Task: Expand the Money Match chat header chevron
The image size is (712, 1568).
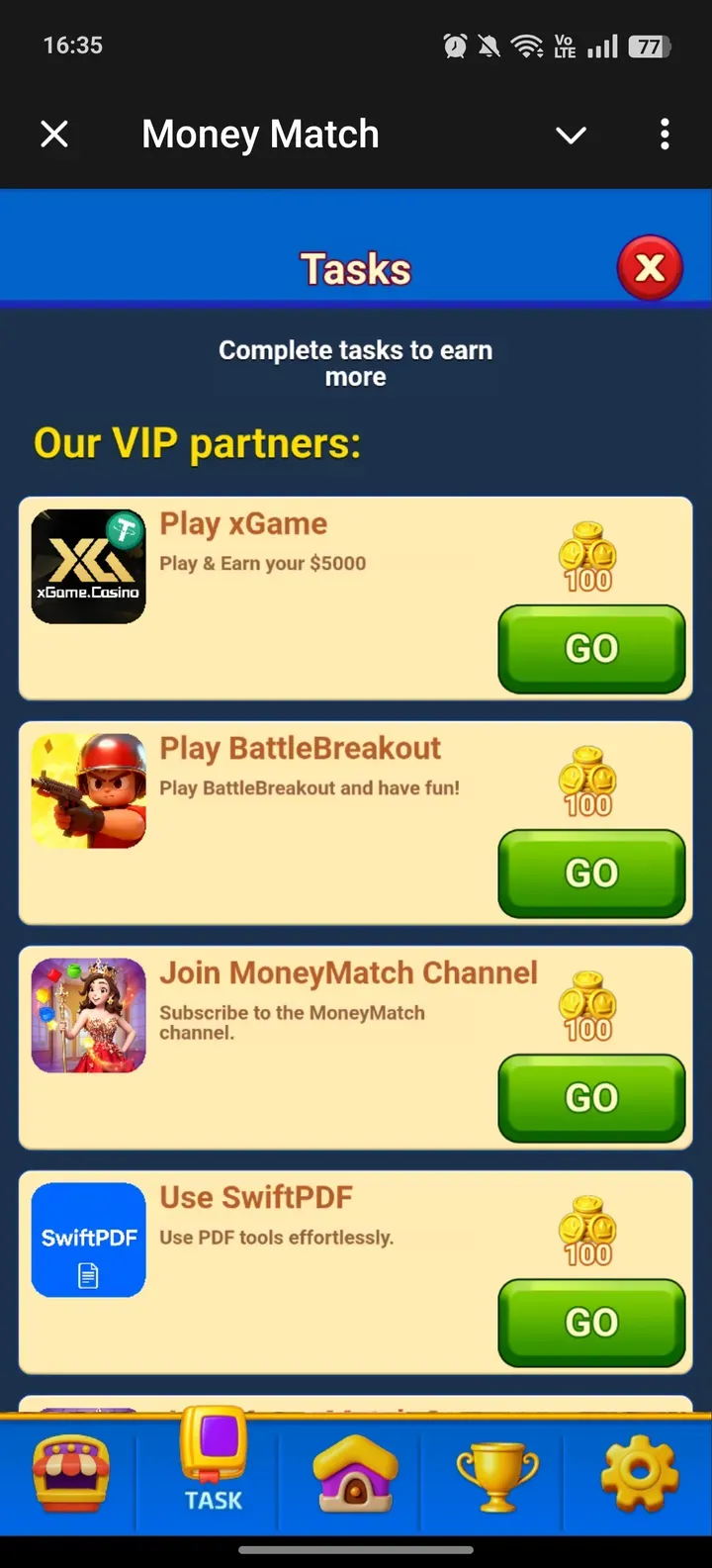Action: 571,135
